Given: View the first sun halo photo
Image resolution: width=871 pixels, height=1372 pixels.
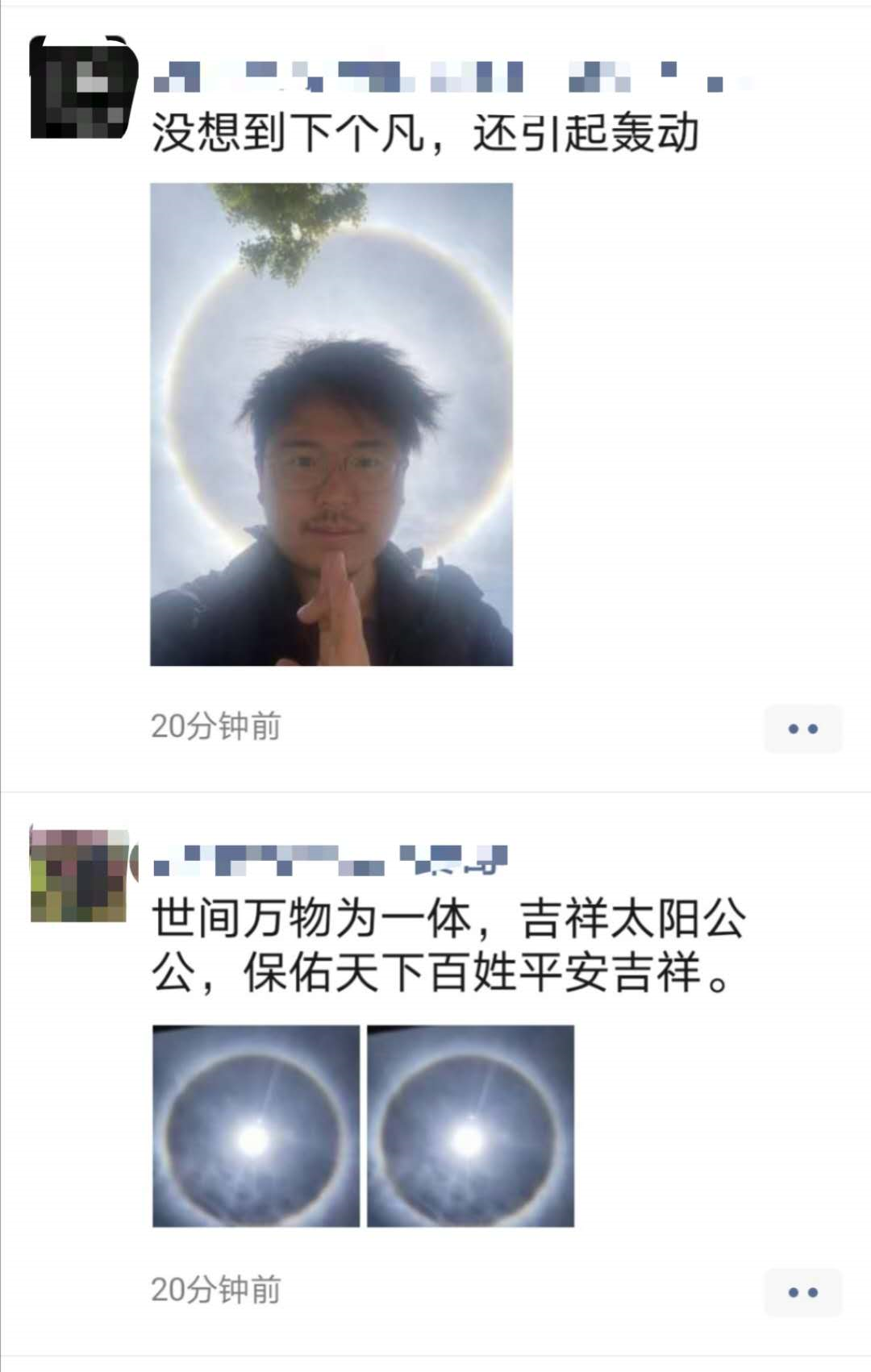Looking at the screenshot, I should pyautogui.click(x=256, y=1126).
